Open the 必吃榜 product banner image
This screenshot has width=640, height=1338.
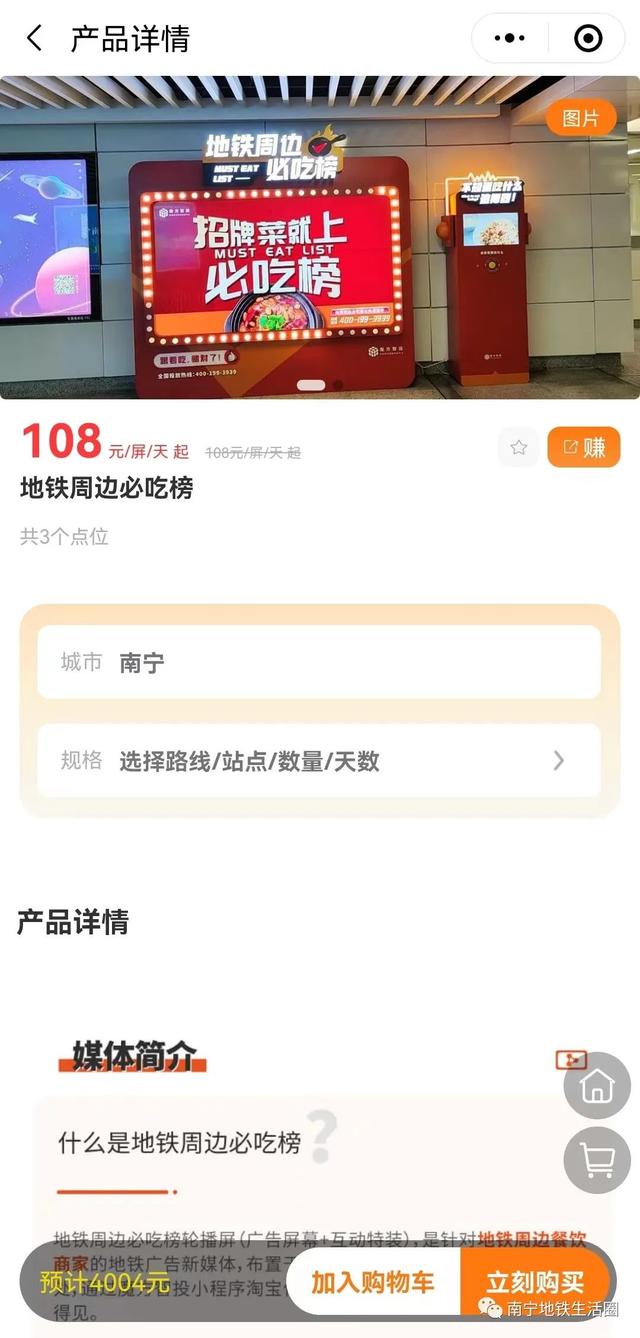[x=320, y=238]
